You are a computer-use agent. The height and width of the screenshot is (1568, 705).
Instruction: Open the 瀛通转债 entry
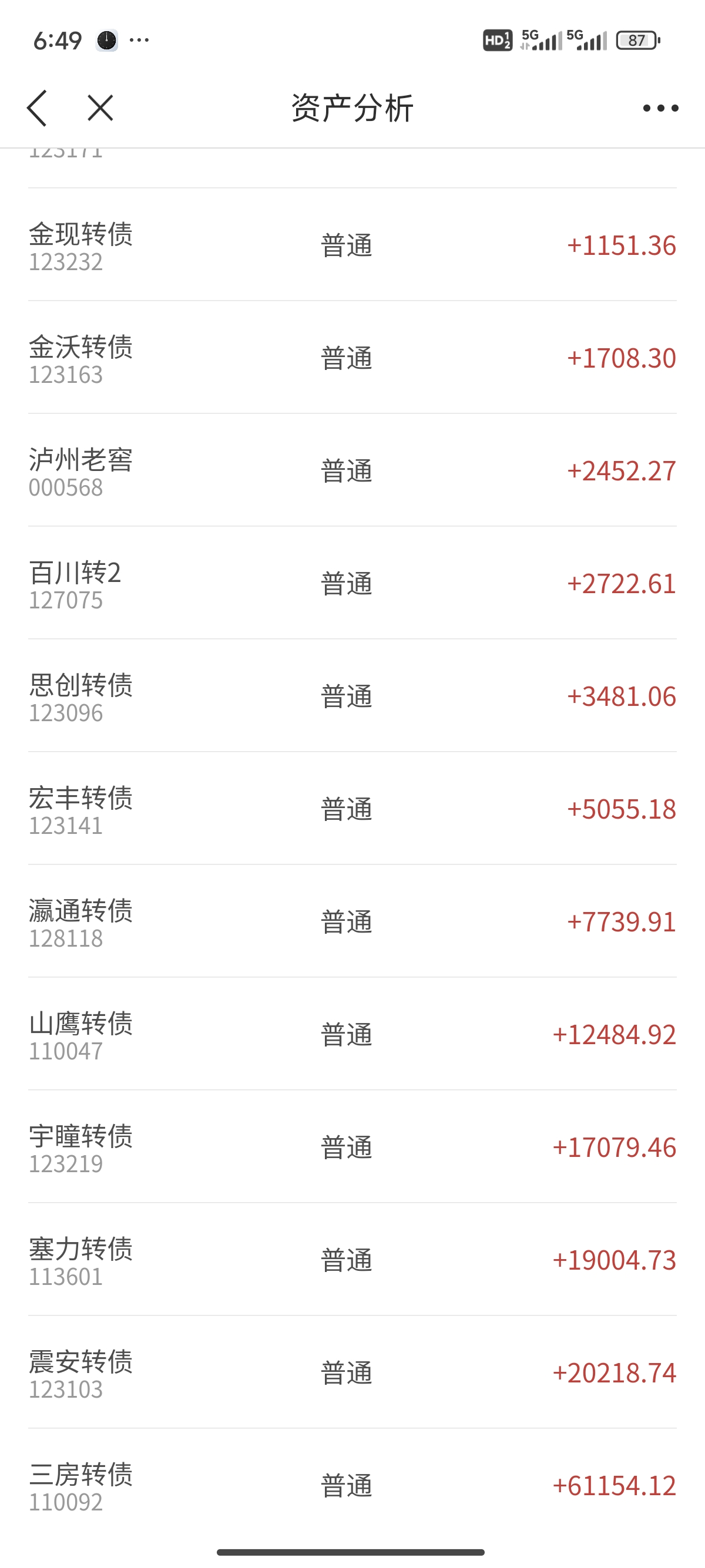coord(352,921)
